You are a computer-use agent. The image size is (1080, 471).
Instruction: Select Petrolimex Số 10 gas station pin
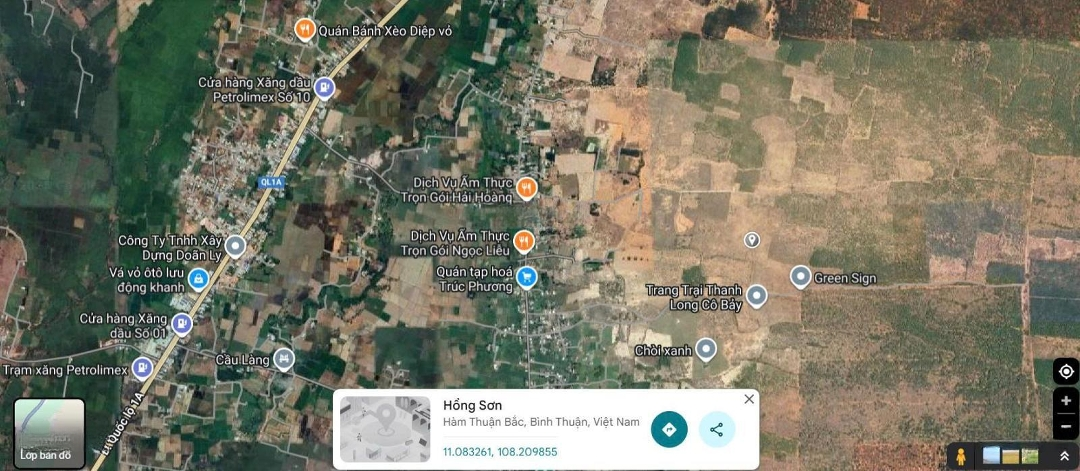click(x=324, y=88)
